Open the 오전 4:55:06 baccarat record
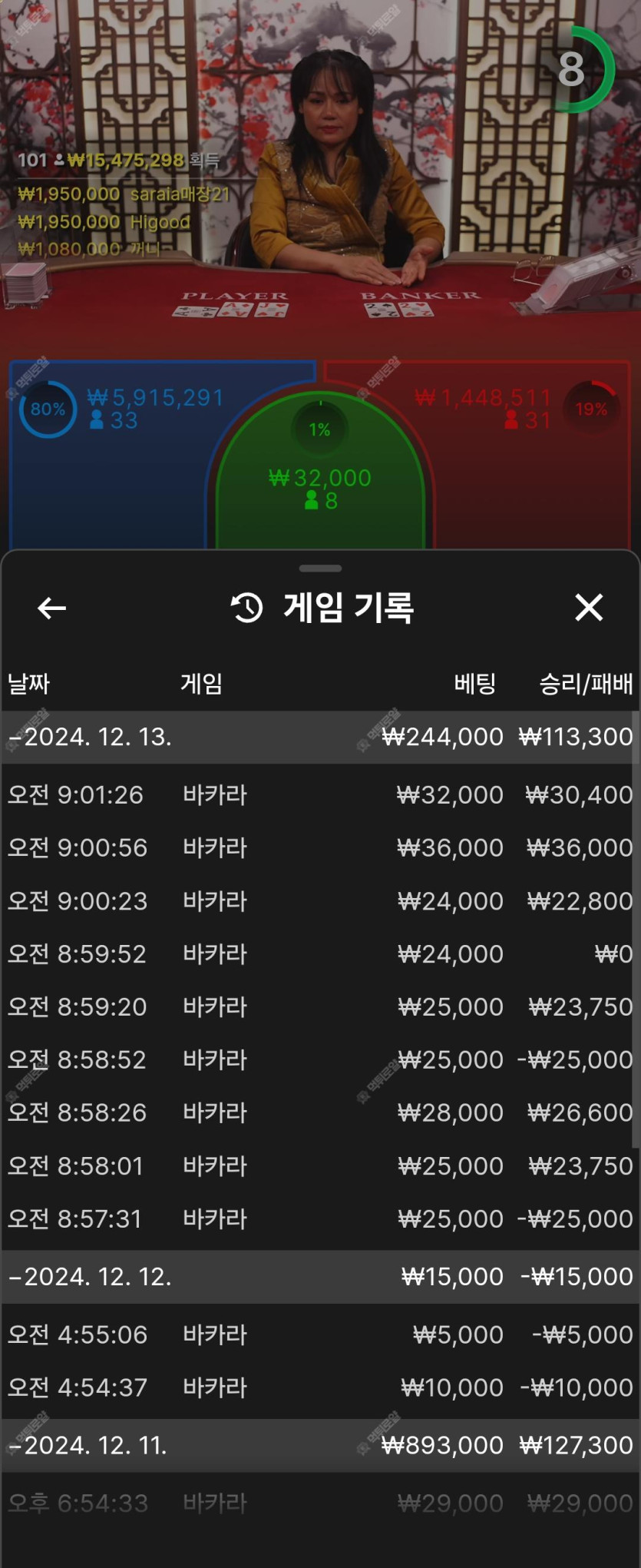 tap(319, 1334)
